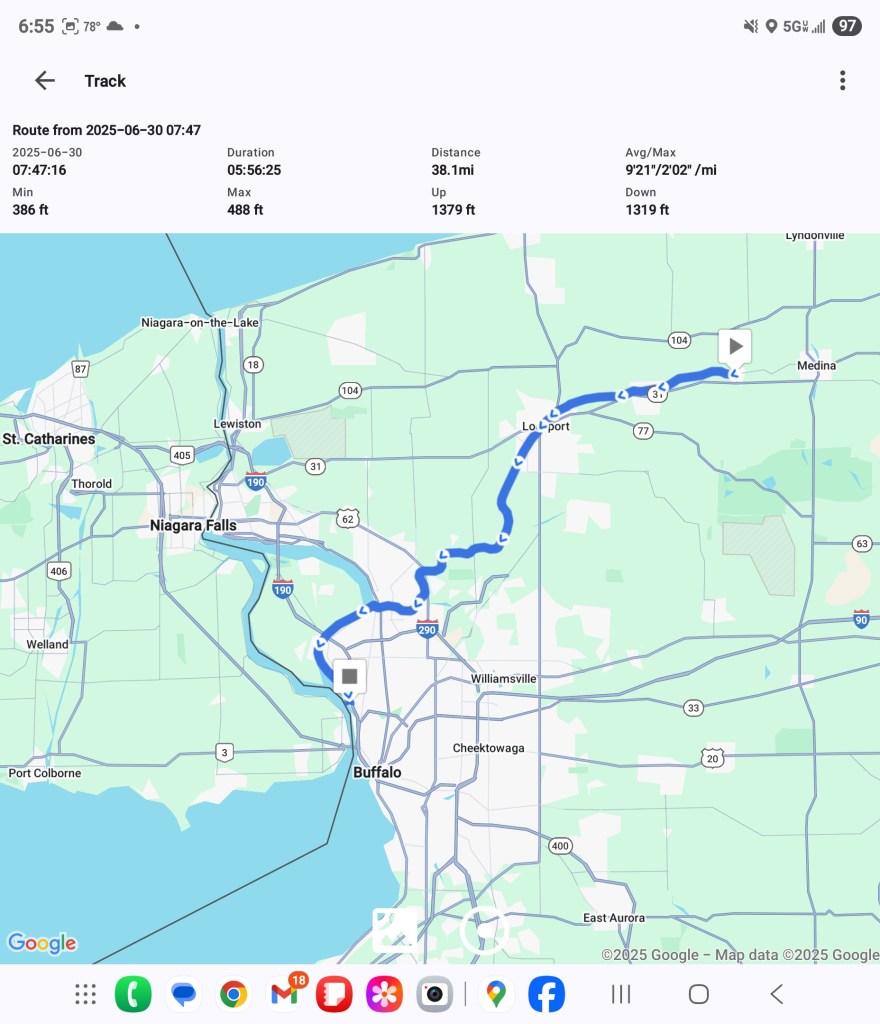880x1024 pixels.
Task: Go back from the Track screen
Action: pyautogui.click(x=45, y=81)
